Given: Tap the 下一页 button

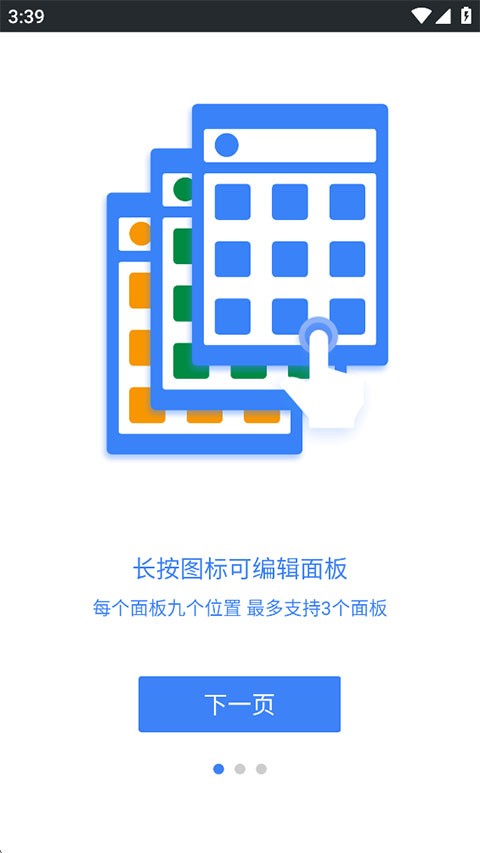Looking at the screenshot, I should click(x=239, y=704).
